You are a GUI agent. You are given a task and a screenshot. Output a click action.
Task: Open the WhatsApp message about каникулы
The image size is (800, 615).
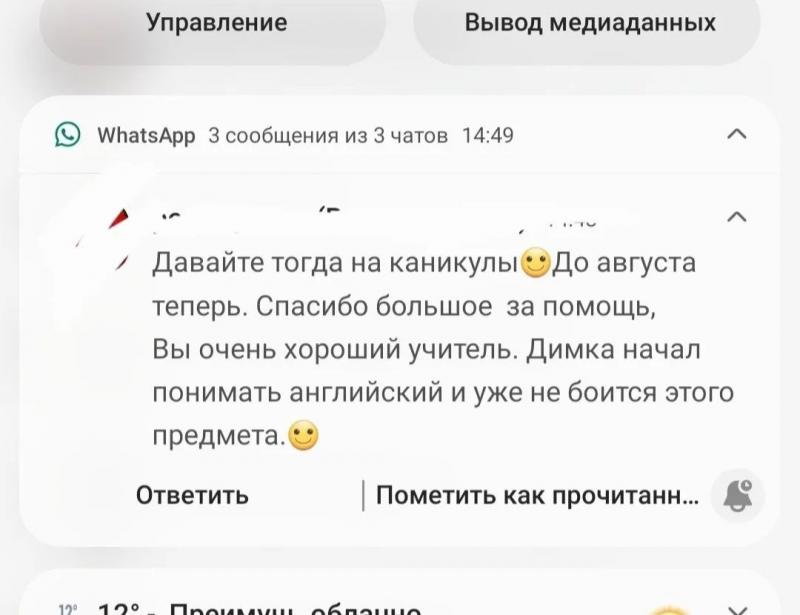point(443,349)
